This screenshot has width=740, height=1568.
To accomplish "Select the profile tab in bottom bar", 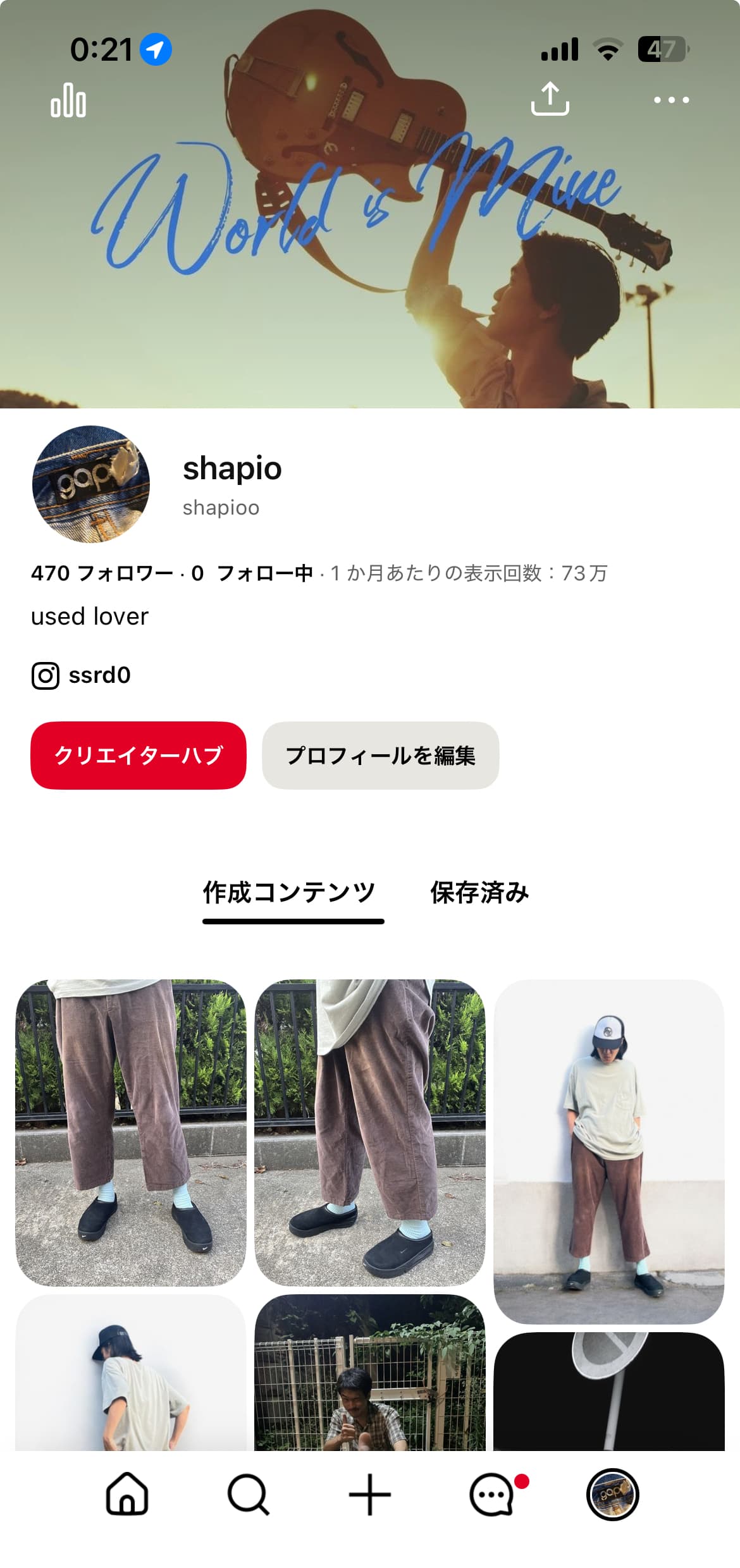I will tap(612, 1495).
